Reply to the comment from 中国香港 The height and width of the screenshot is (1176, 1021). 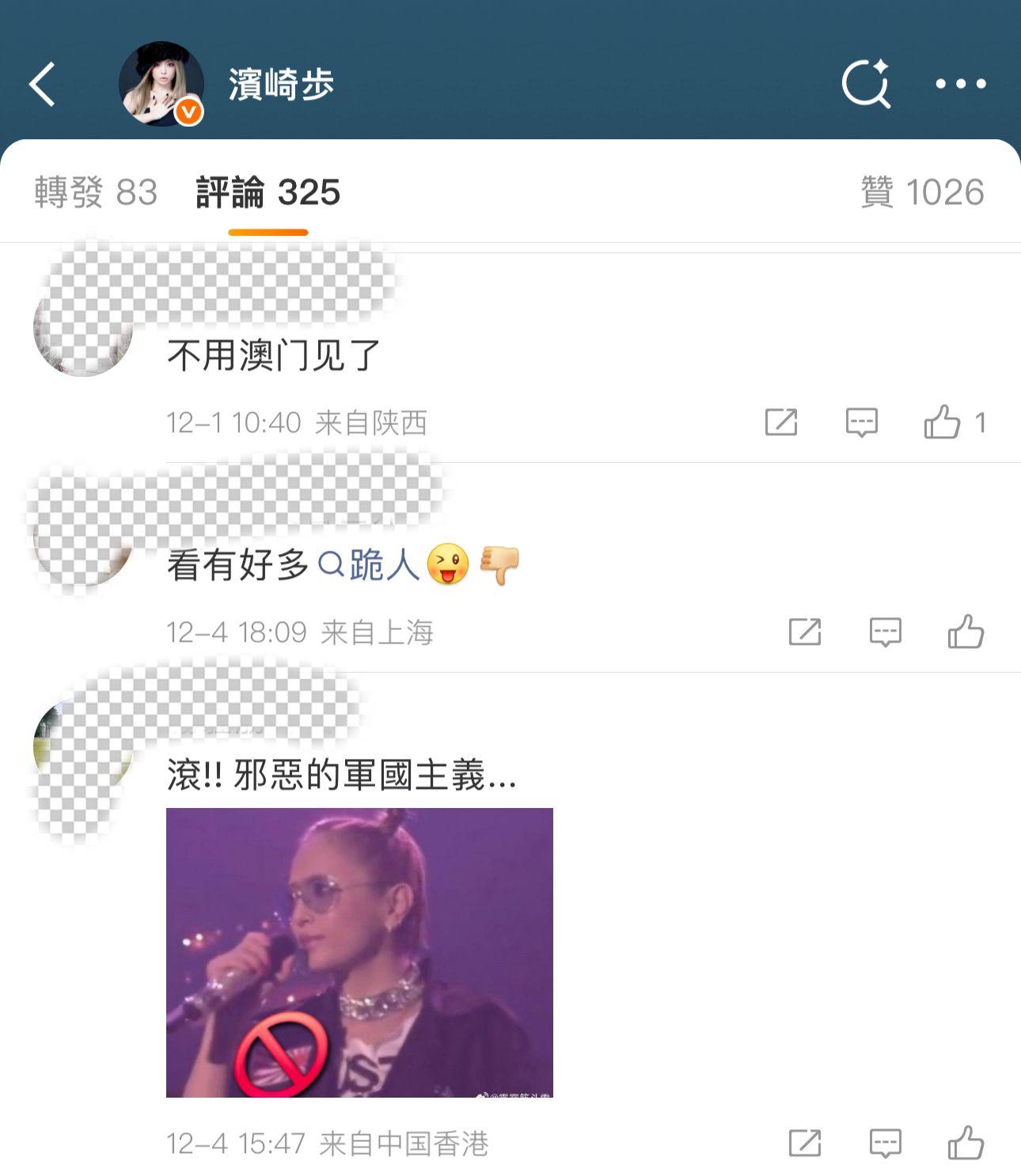pyautogui.click(x=886, y=1144)
